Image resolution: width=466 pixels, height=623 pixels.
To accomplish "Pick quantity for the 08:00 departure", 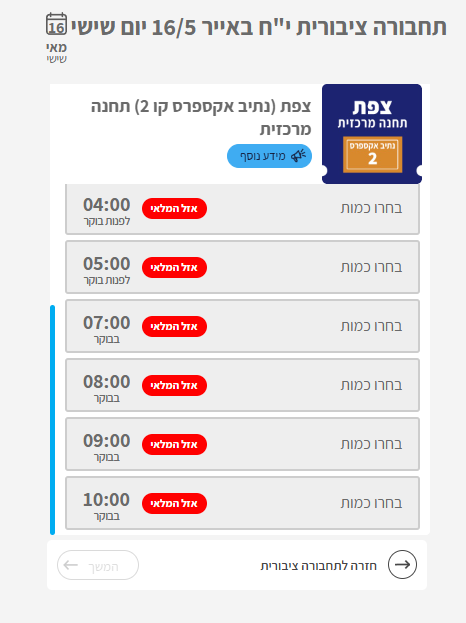I will point(371,385).
